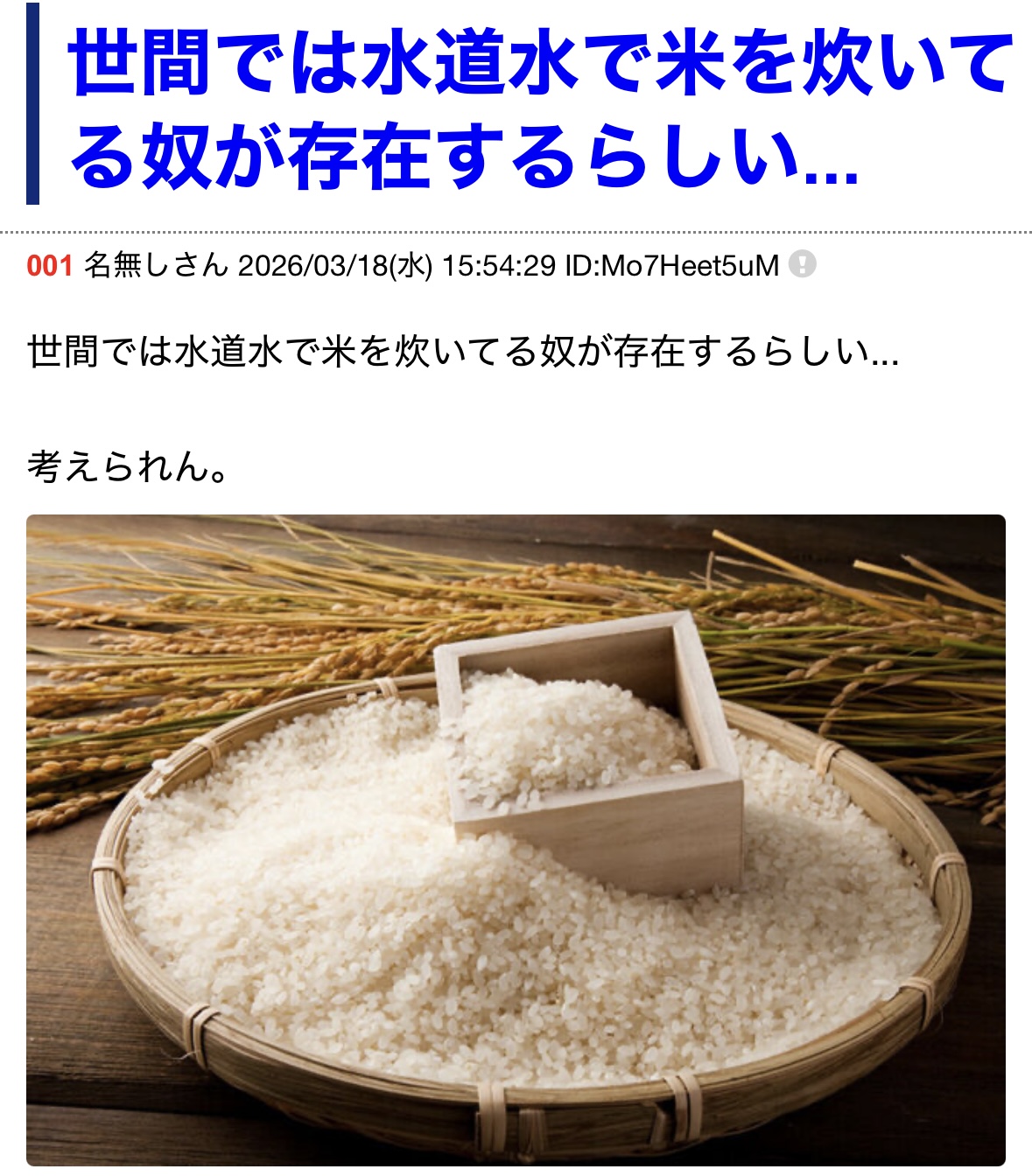Image resolution: width=1032 pixels, height=1176 pixels.
Task: Open the rice photo in post 001
Action: (x=516, y=840)
